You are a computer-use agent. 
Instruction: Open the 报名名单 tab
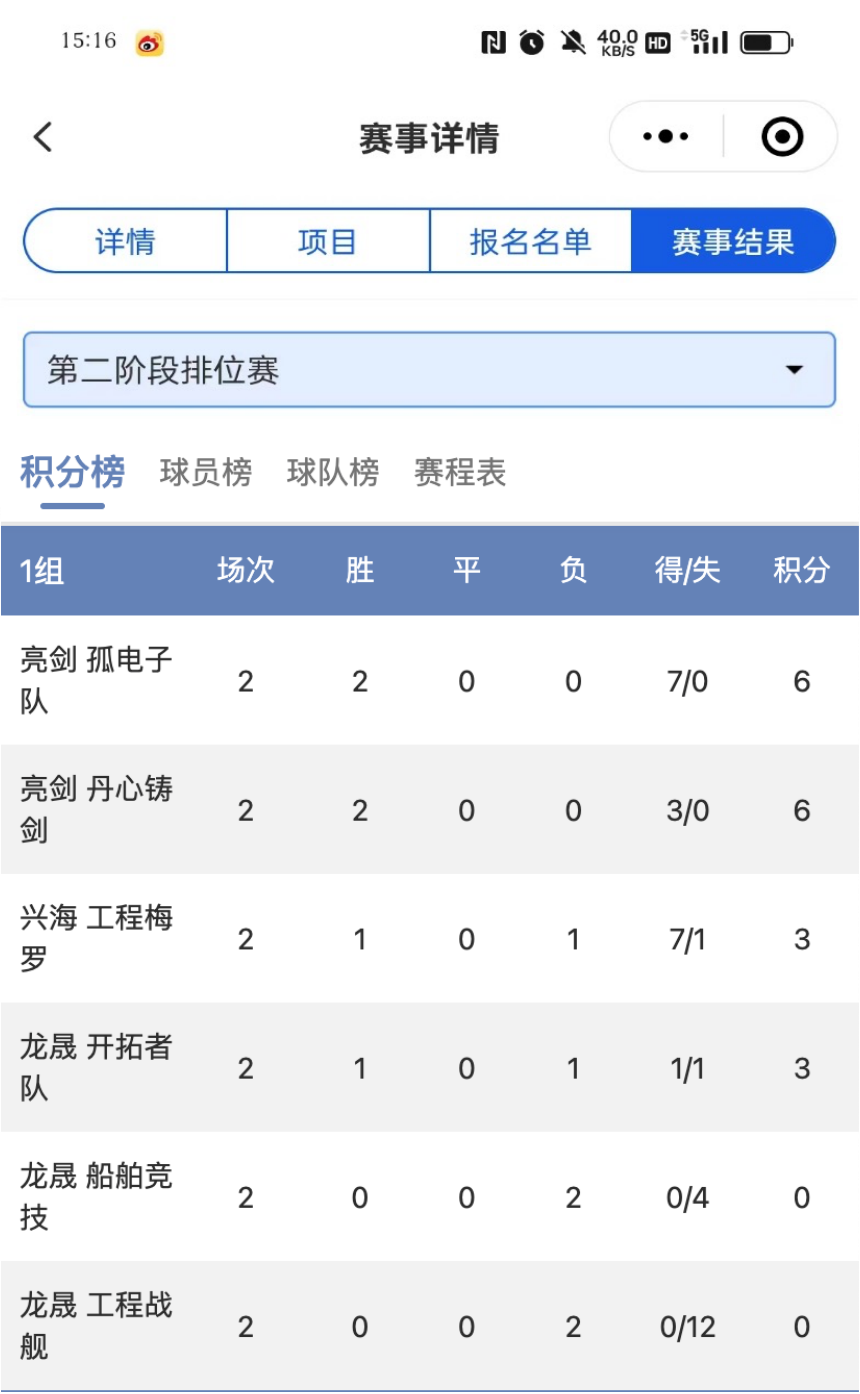[530, 241]
